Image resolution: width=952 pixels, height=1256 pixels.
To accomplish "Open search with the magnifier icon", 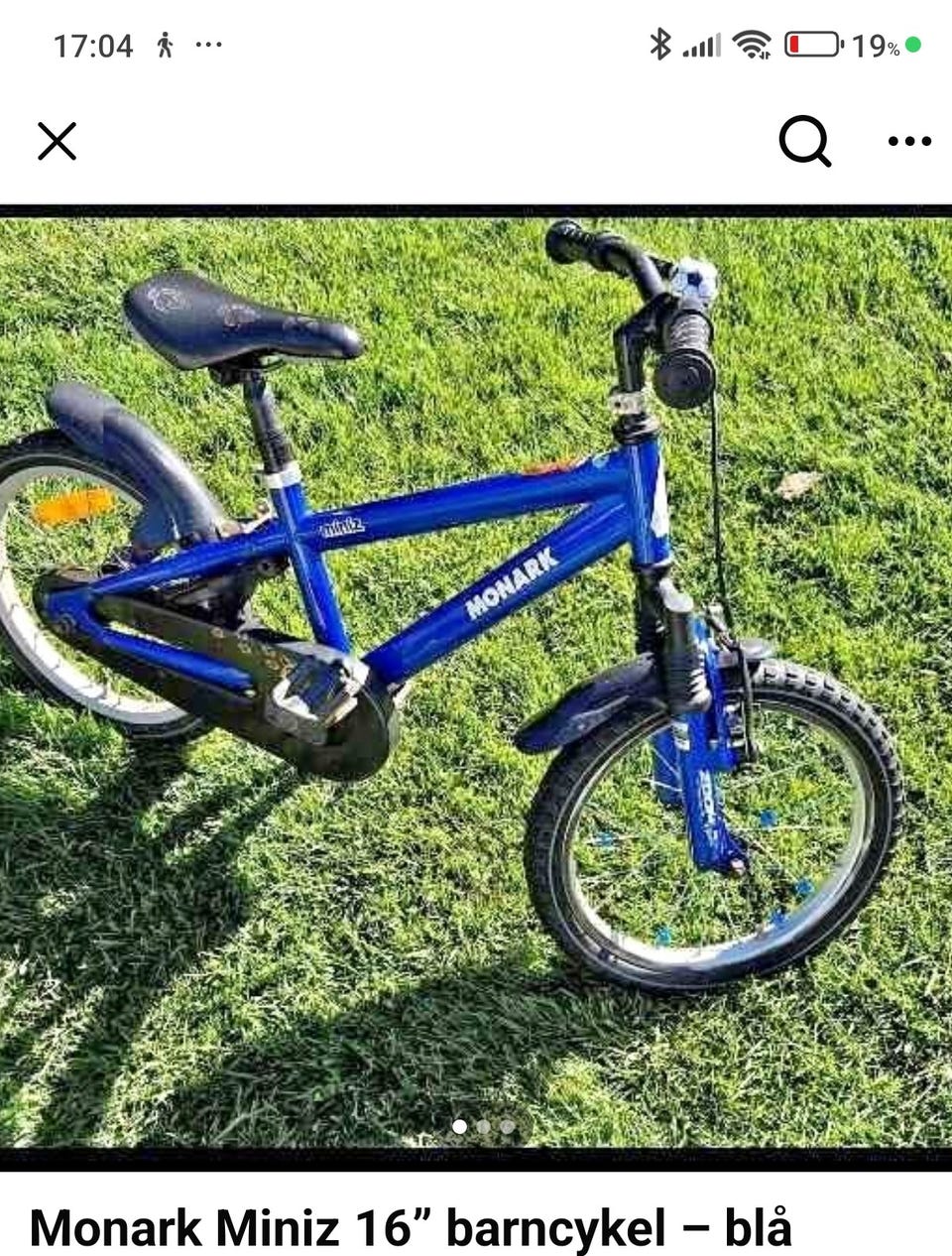I will tap(803, 141).
